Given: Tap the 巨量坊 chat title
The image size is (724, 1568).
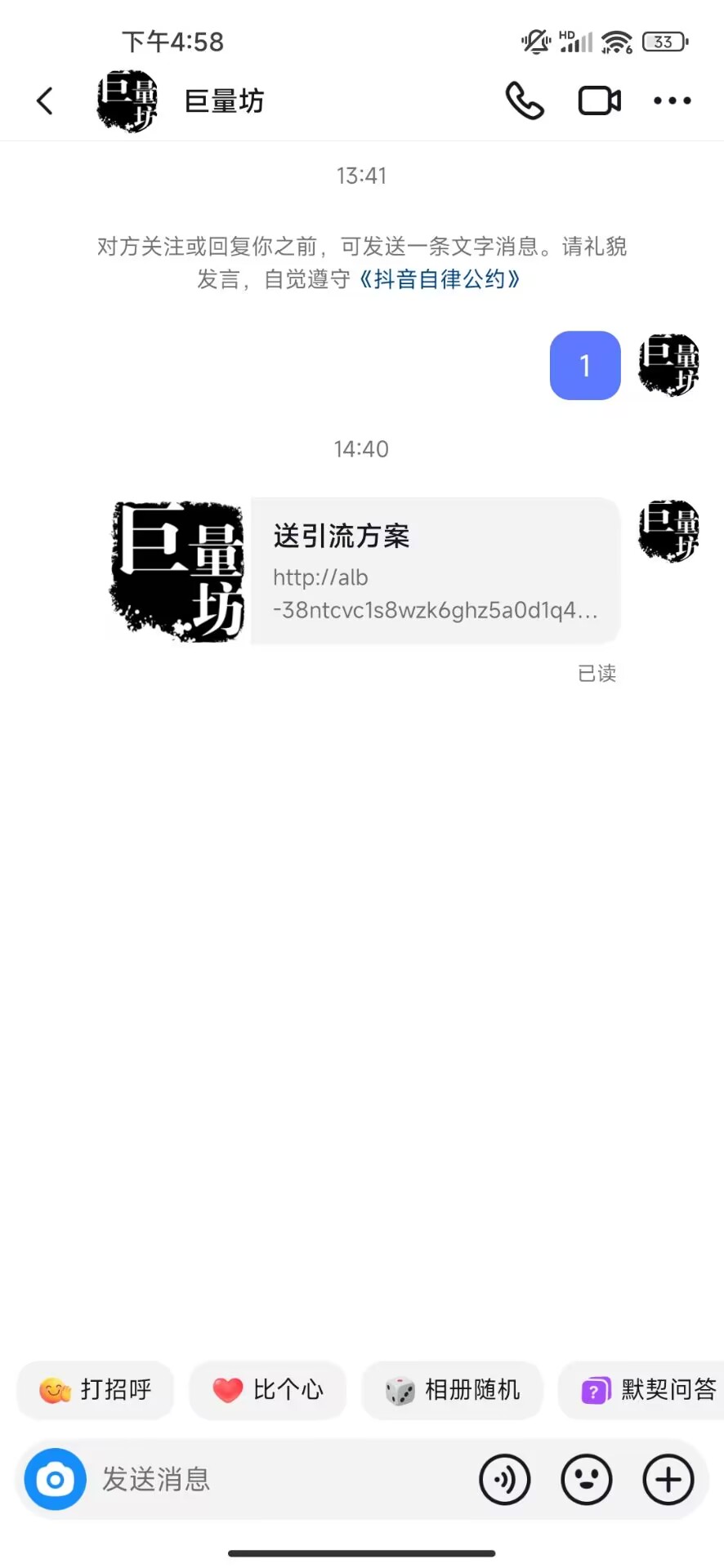Looking at the screenshot, I should (x=225, y=100).
